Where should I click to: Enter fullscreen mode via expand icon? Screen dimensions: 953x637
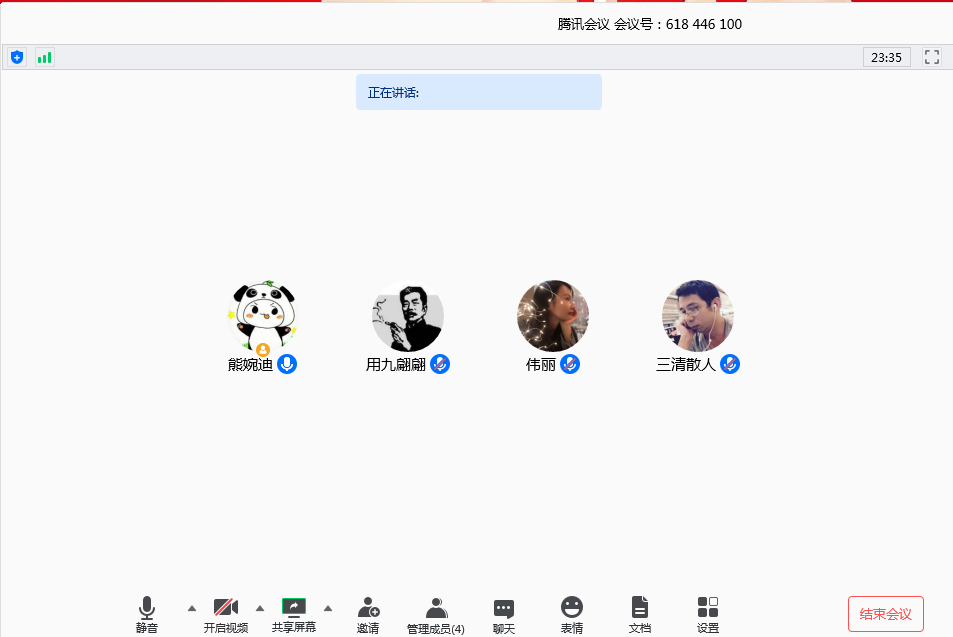pyautogui.click(x=932, y=57)
